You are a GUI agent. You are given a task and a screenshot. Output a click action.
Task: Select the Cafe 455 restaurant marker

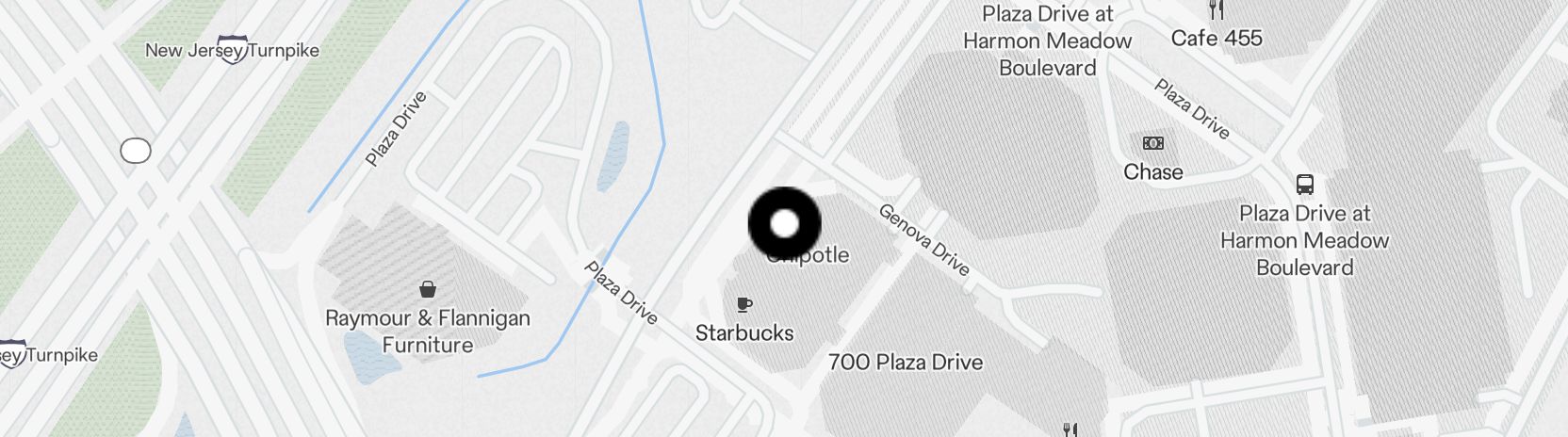pyautogui.click(x=1217, y=11)
